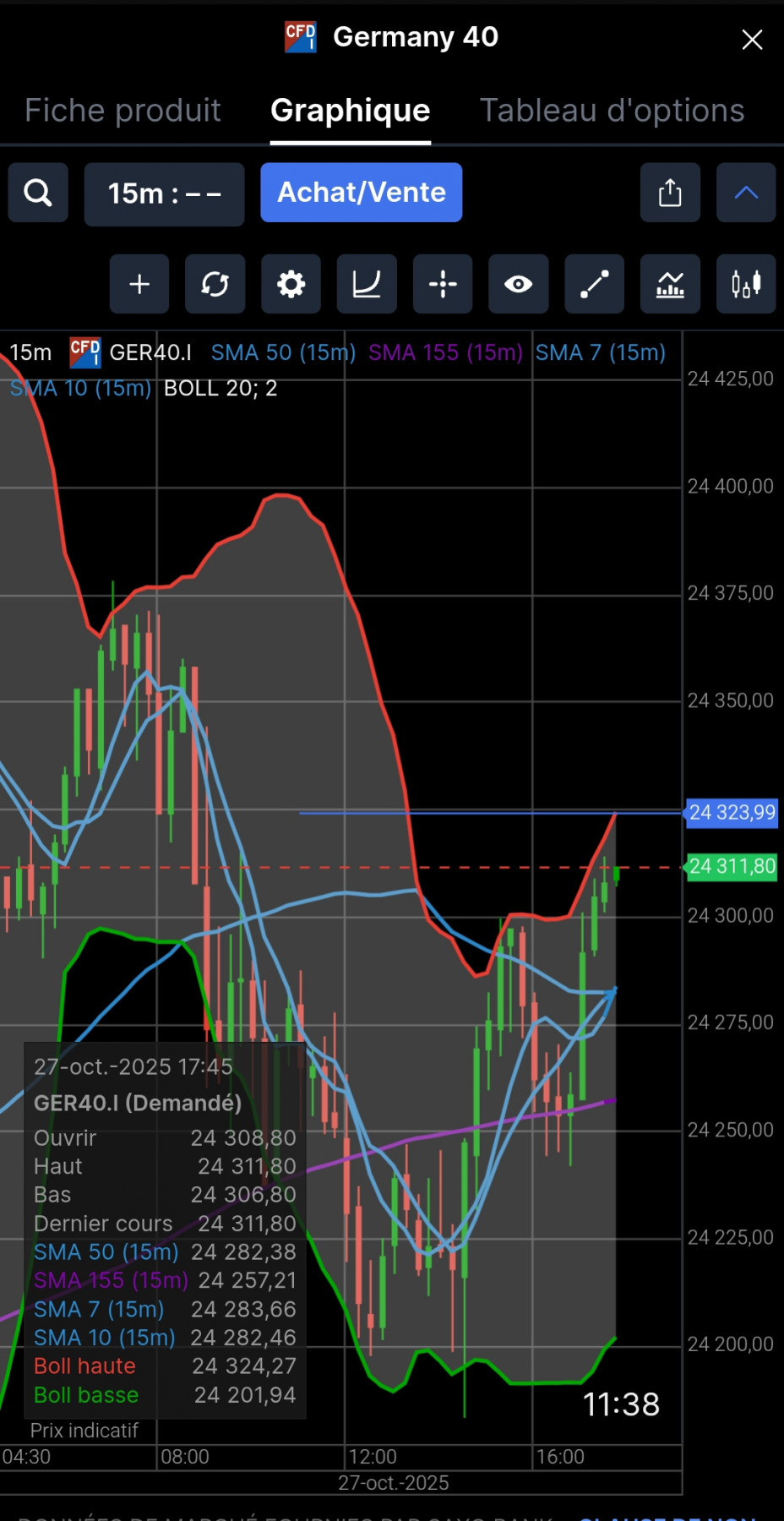Change the chart type with candlestick icon
The height and width of the screenshot is (1521, 784).
click(746, 284)
